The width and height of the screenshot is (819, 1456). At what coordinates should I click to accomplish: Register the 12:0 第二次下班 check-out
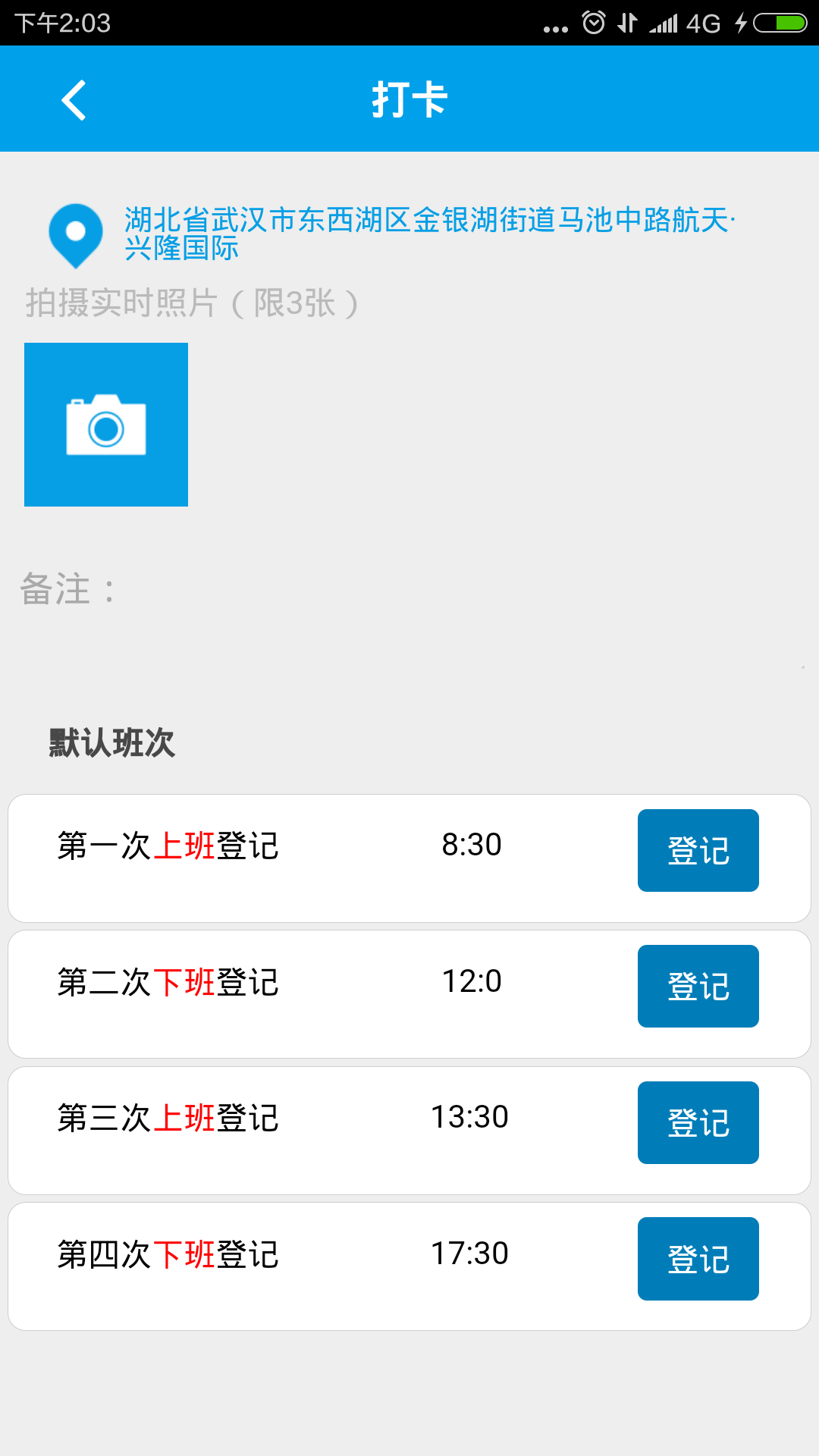[698, 986]
